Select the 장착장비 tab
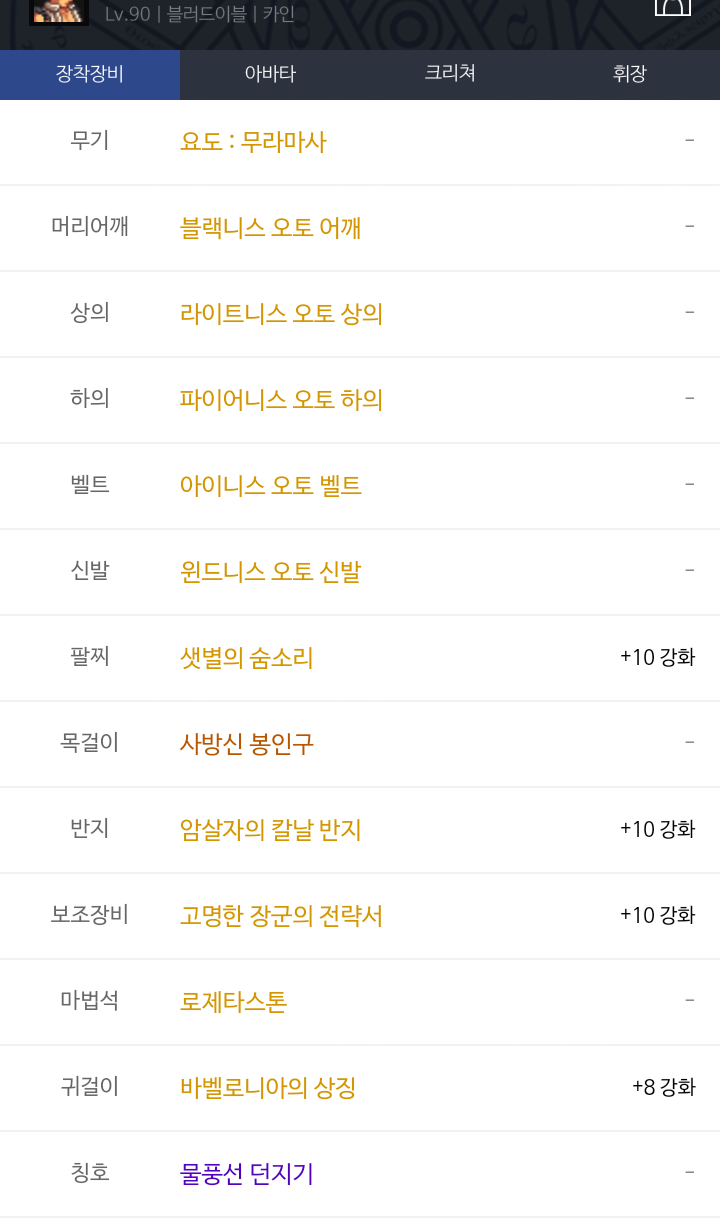Viewport: 720px width, 1224px height. (90, 74)
